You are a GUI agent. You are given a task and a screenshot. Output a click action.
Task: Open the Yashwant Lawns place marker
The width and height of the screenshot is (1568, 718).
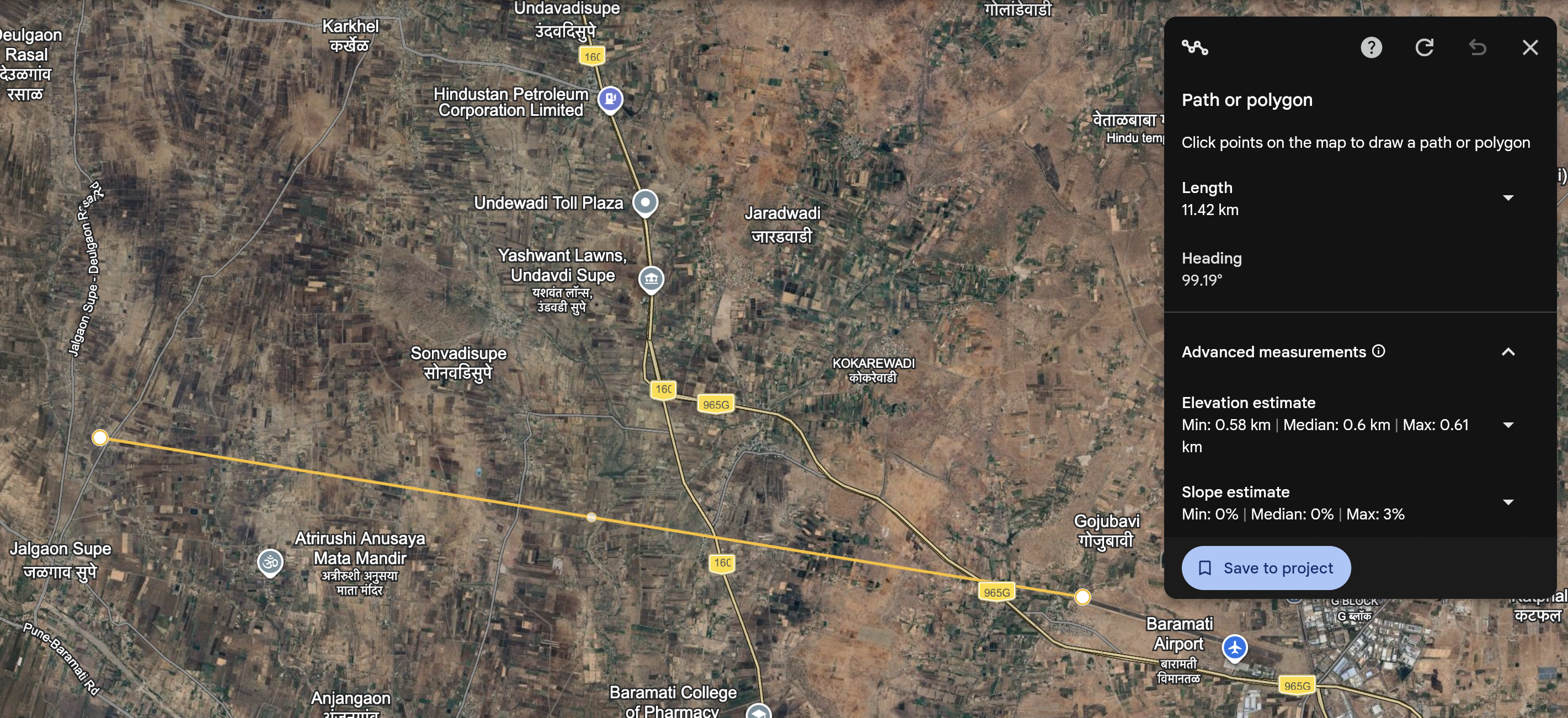click(x=650, y=279)
